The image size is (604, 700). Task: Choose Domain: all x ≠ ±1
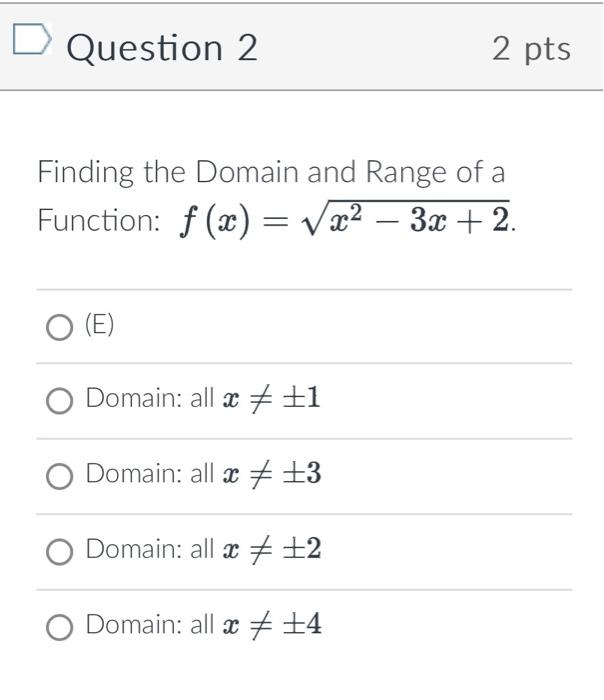pyautogui.click(x=60, y=401)
